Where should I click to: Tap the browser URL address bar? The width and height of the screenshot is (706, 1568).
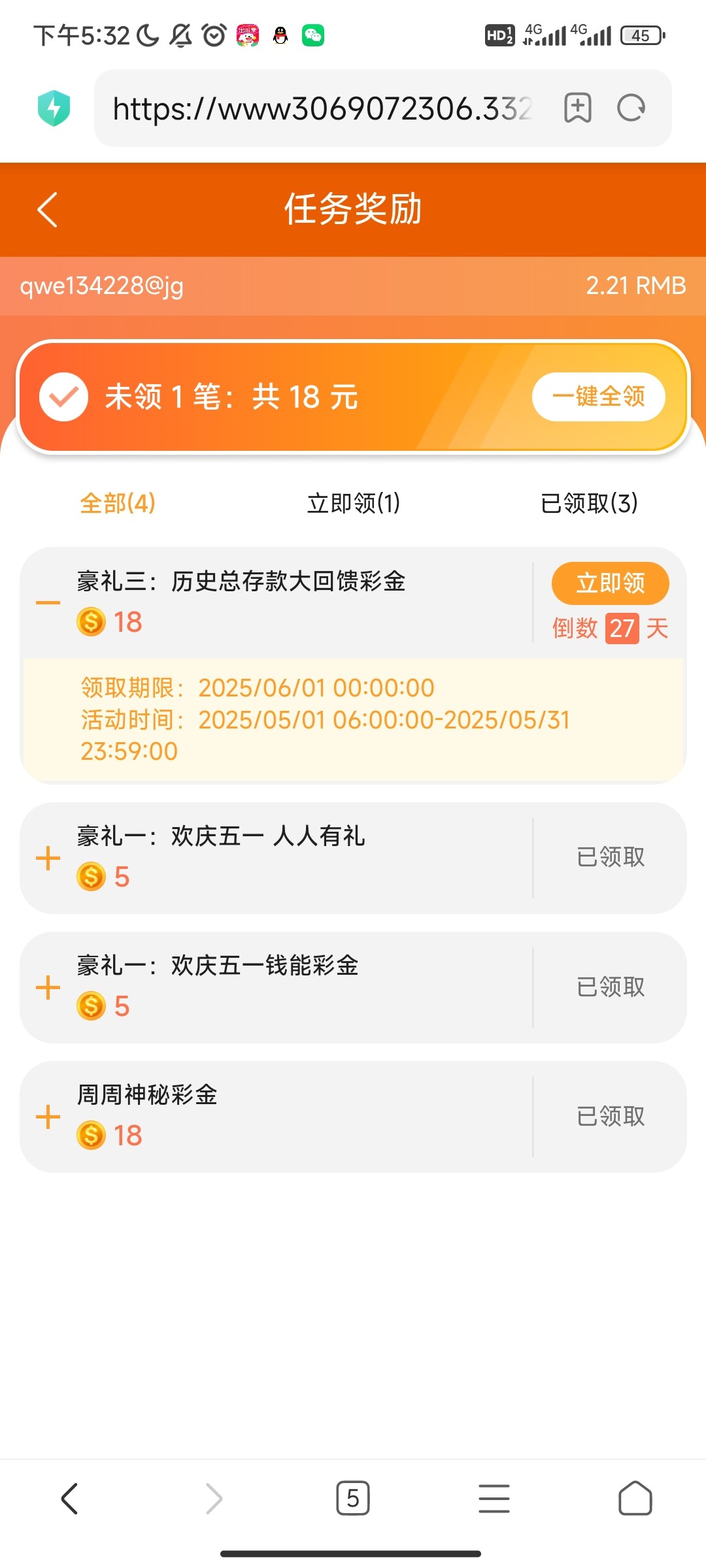(322, 108)
